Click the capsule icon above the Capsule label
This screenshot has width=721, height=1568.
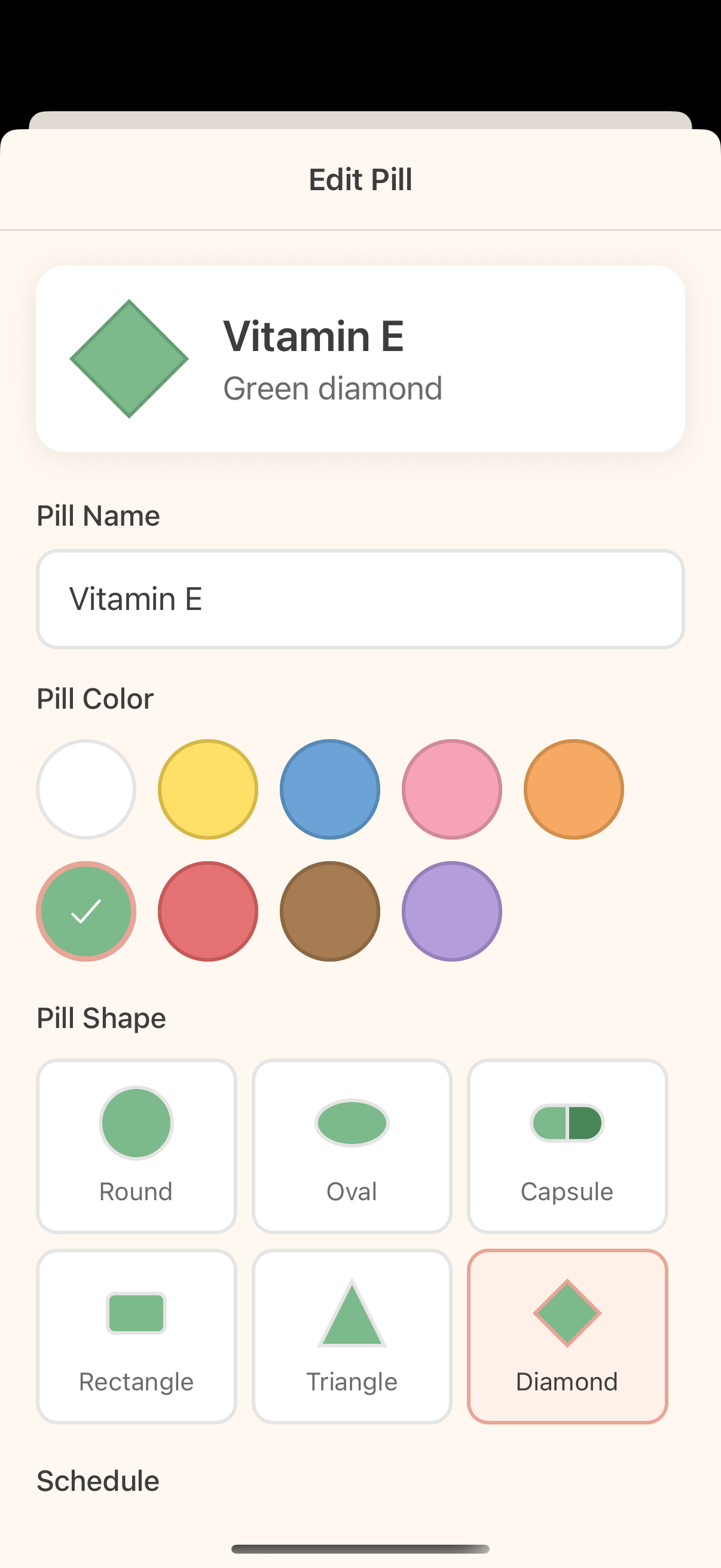[567, 1123]
